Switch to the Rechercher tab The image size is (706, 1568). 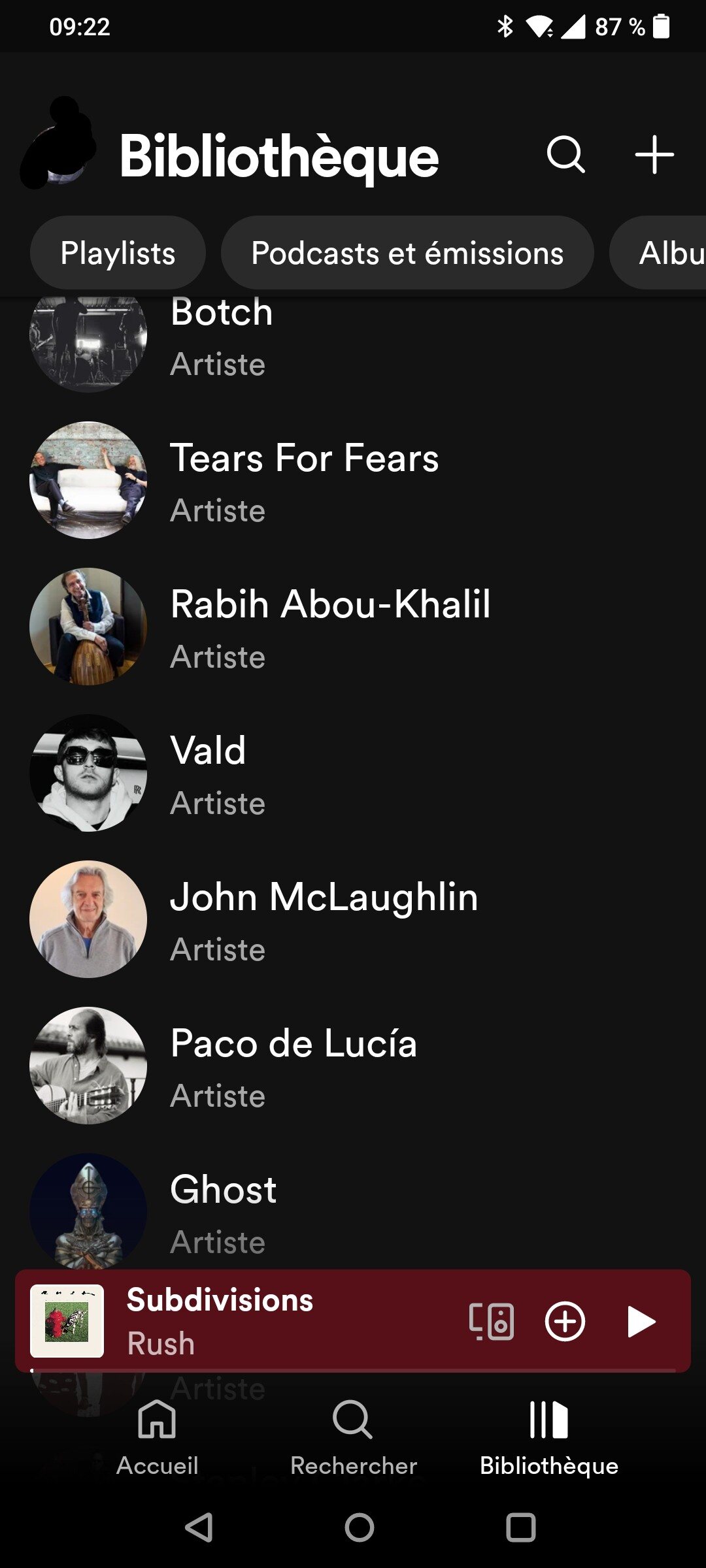353,1437
